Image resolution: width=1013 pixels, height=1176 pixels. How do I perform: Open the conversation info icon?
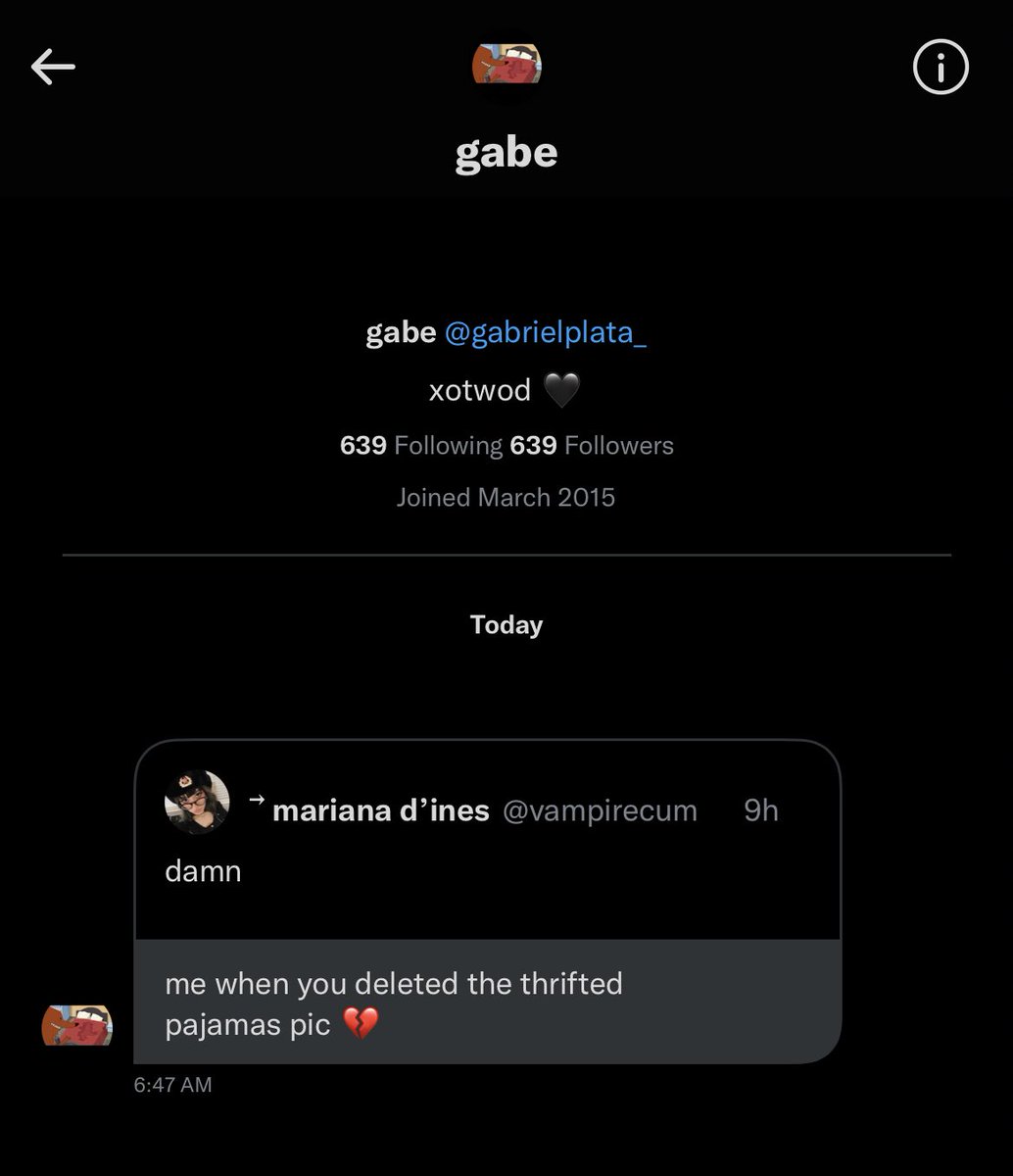941,68
